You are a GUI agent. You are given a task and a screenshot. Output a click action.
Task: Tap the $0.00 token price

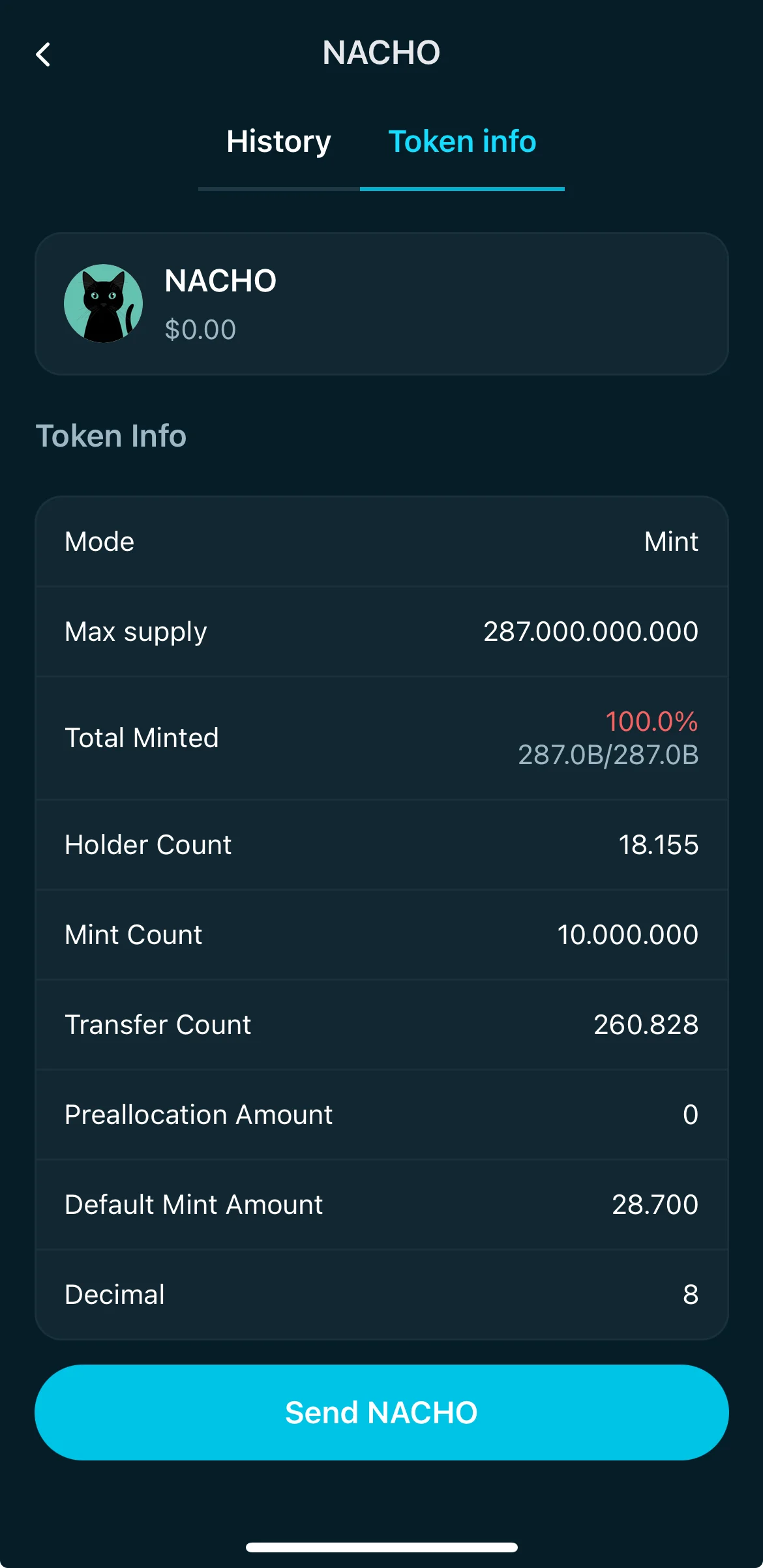pyautogui.click(x=200, y=329)
